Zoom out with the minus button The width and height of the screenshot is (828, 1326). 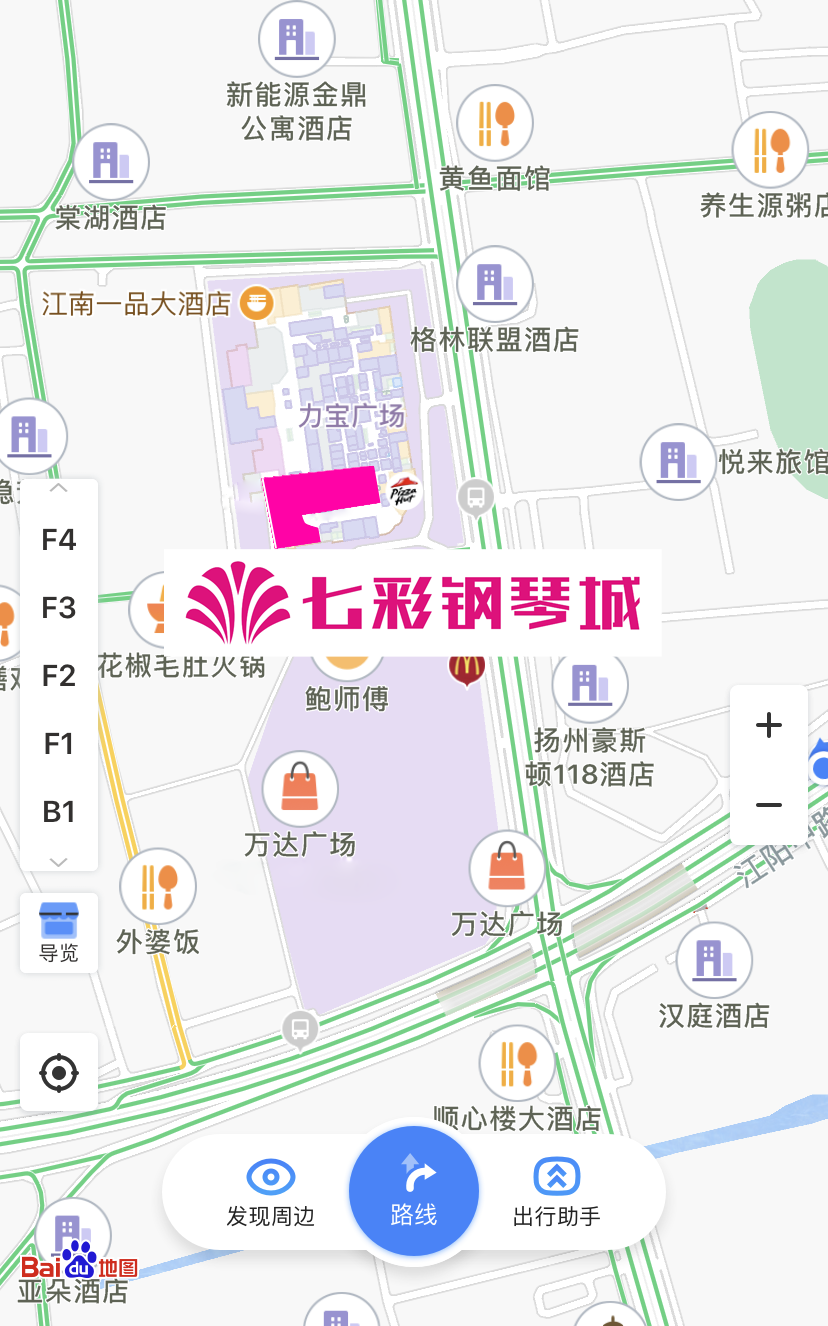point(768,805)
